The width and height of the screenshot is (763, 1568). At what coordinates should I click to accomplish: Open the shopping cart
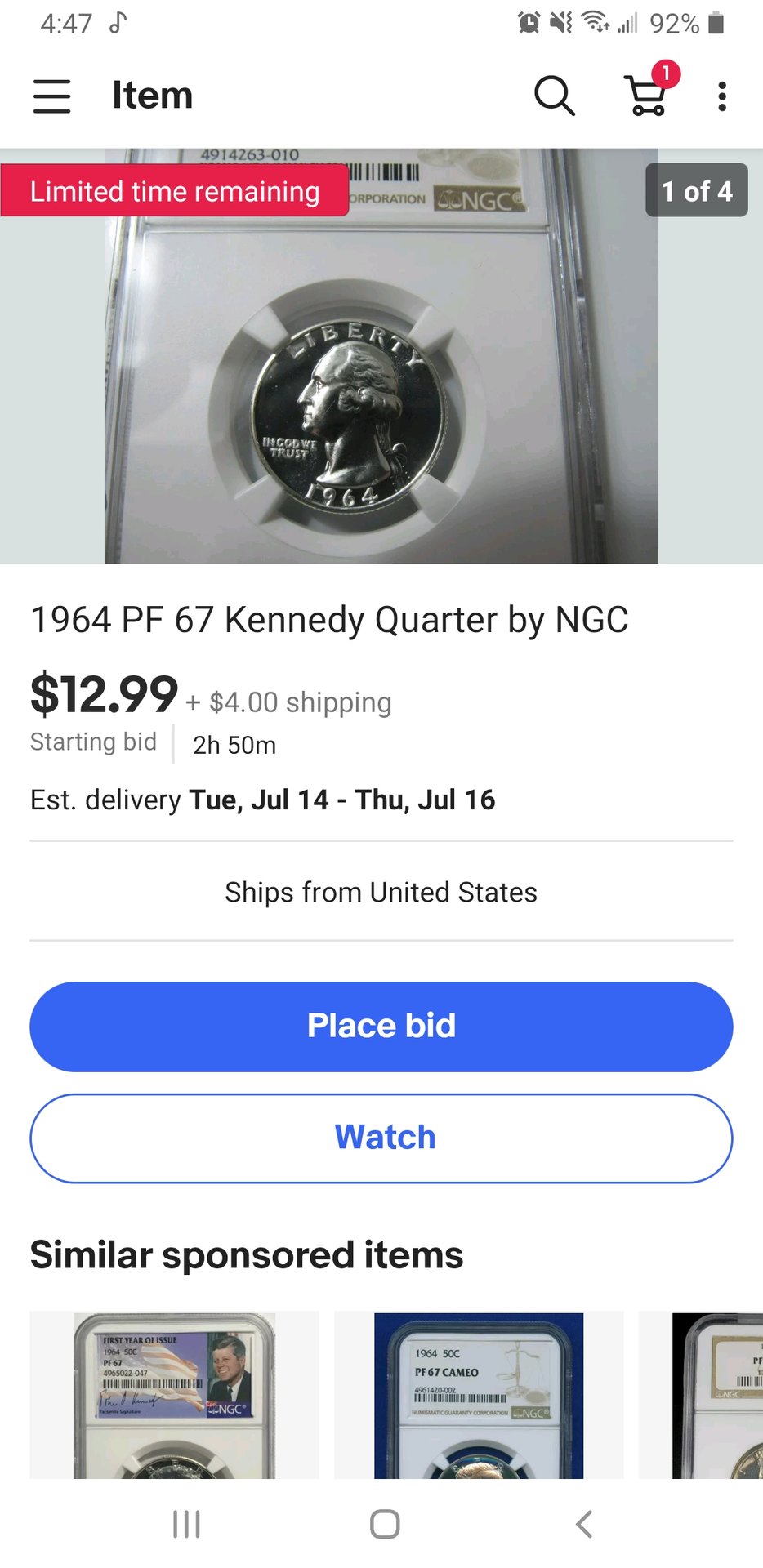[647, 95]
